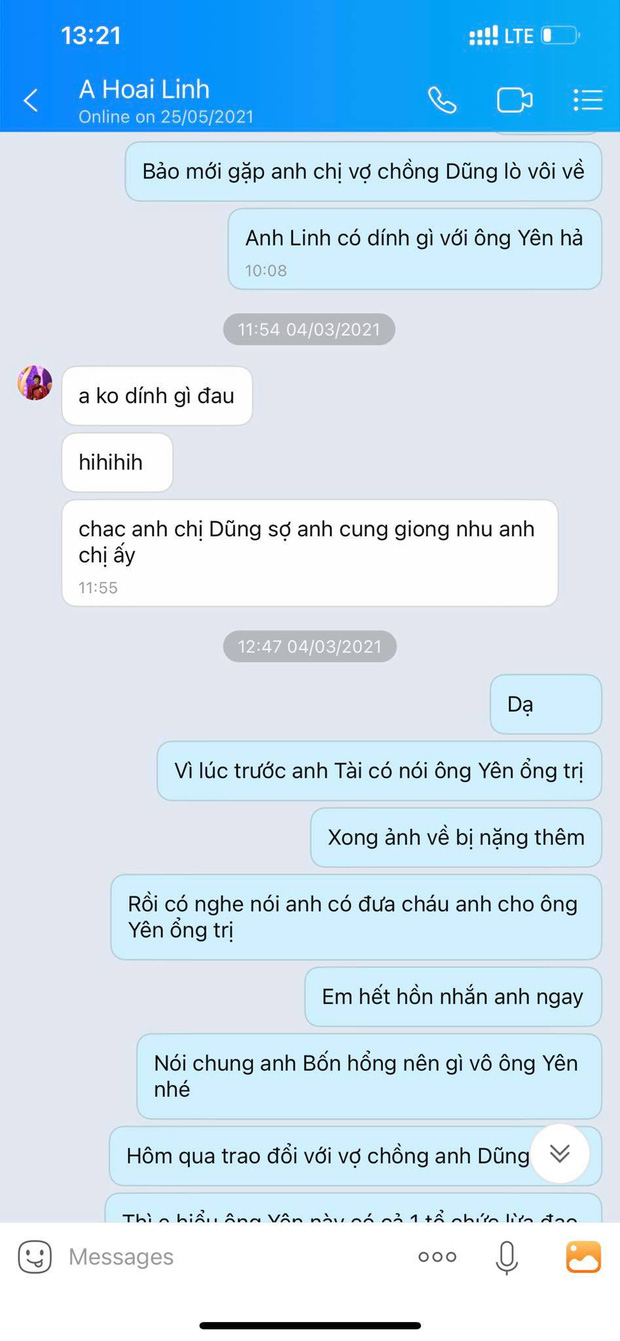Go back from the chat
Screen dimensions: 620x1341
31,100
